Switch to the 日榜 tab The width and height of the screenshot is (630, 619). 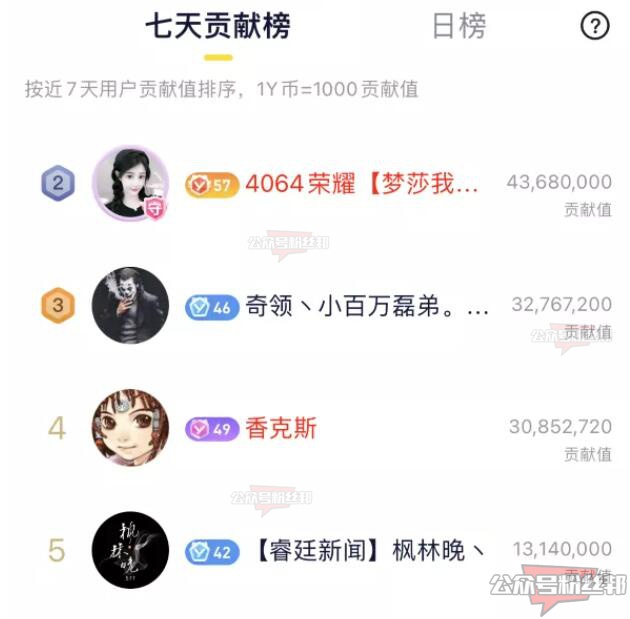(459, 27)
